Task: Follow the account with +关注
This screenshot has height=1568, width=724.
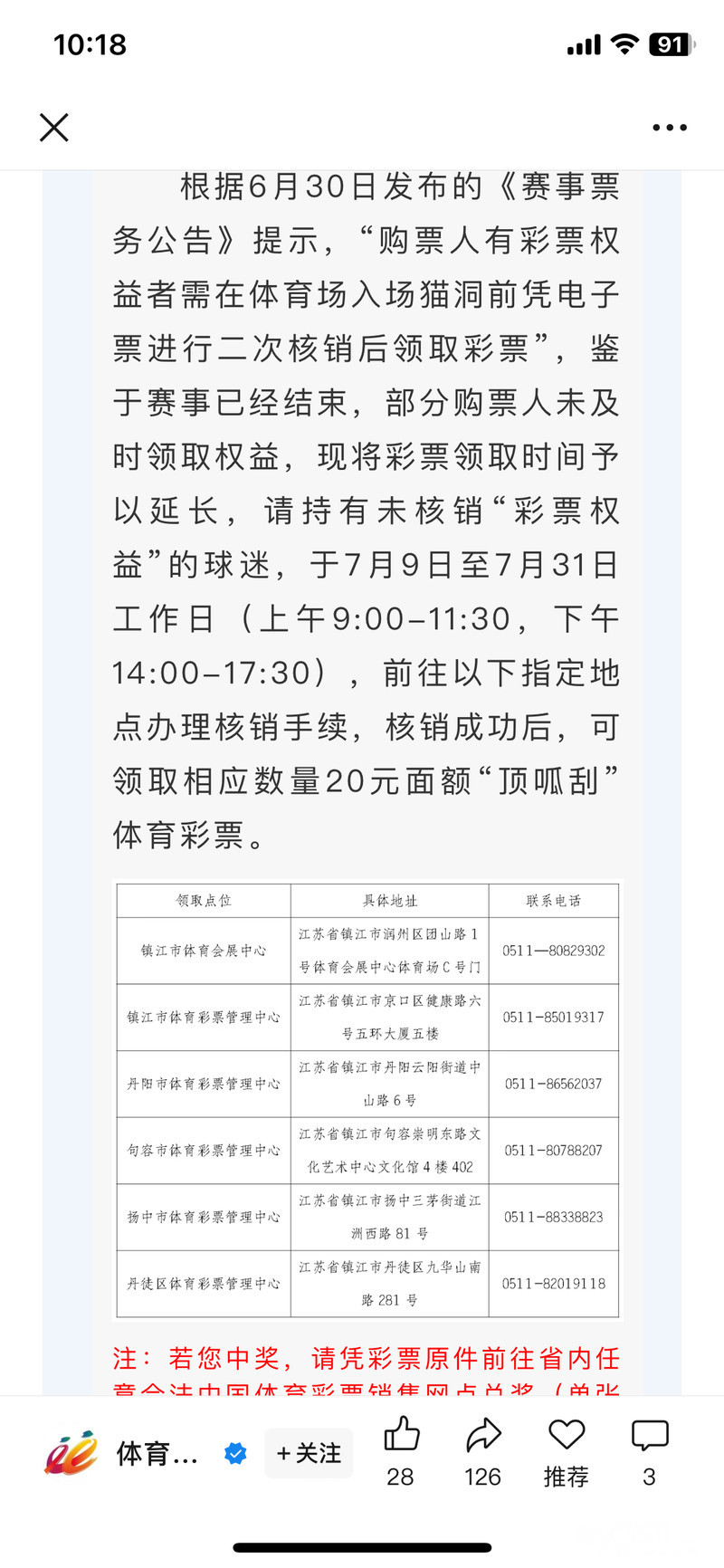Action: [309, 1453]
